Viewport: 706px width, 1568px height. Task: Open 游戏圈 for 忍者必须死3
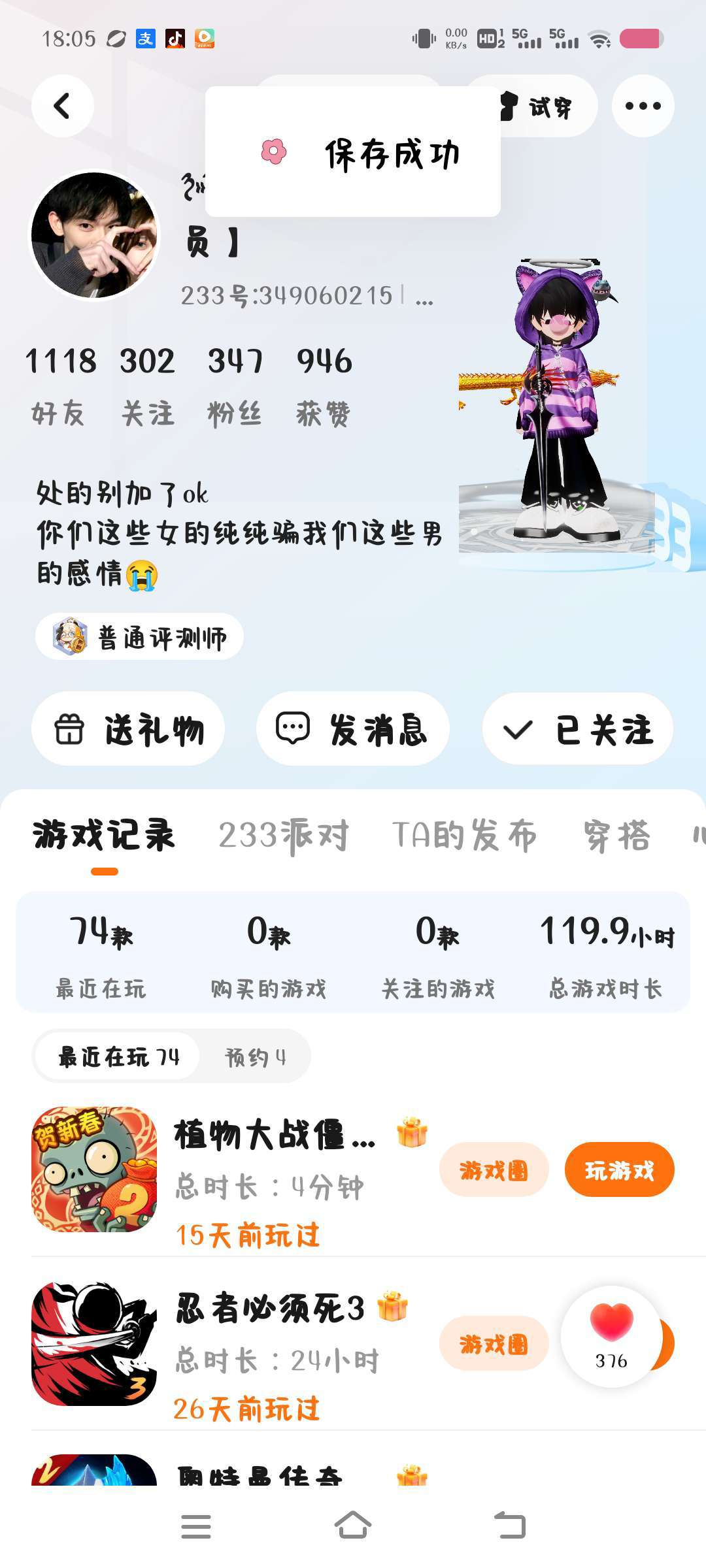(494, 1344)
